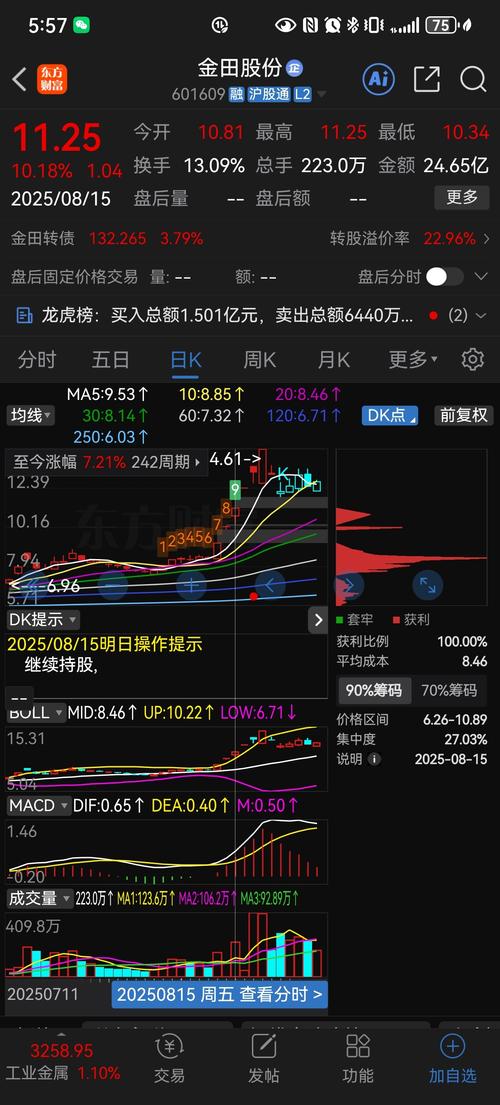The width and height of the screenshot is (500, 1105).
Task: Switch to 70%筹码 chip distribution
Action: 449,691
